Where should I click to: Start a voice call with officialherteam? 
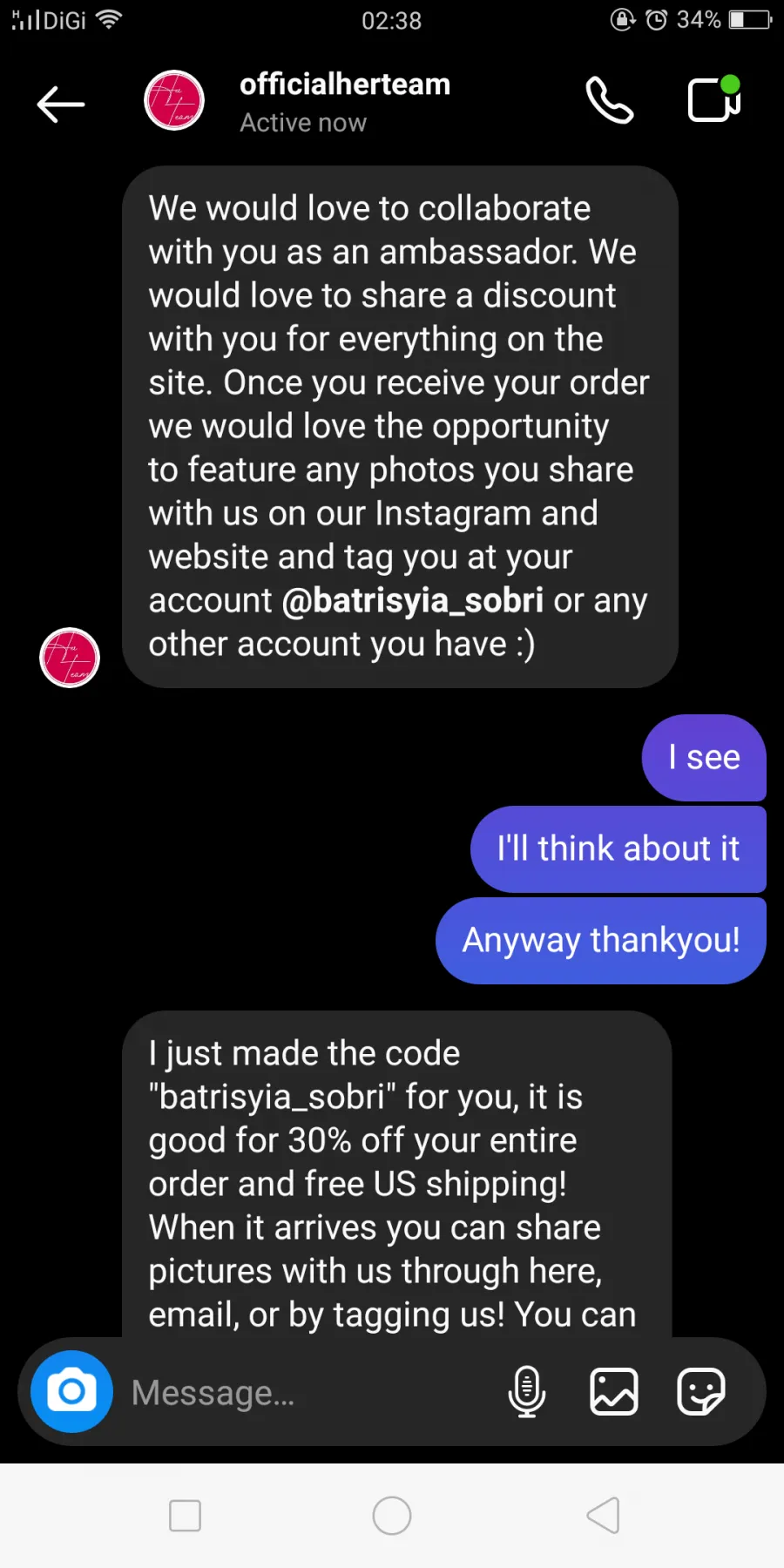point(610,100)
